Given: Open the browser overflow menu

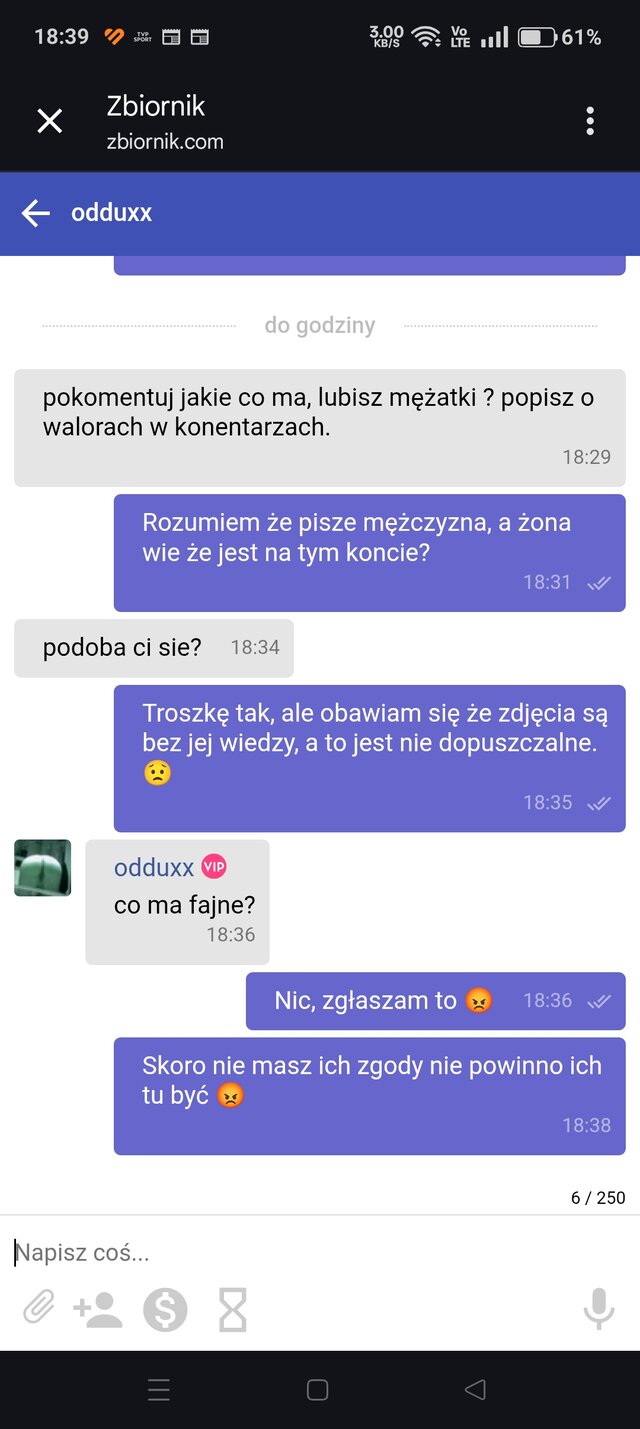Looking at the screenshot, I should point(590,122).
